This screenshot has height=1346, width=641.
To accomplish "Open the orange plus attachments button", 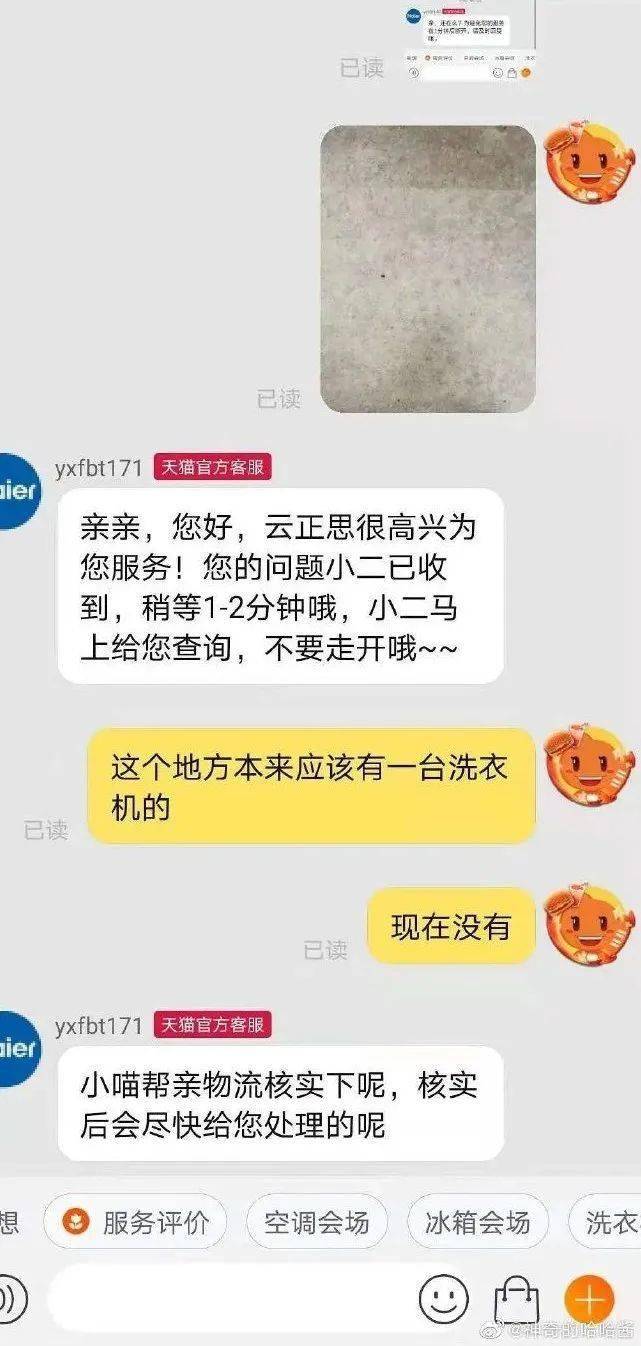I will point(589,1300).
